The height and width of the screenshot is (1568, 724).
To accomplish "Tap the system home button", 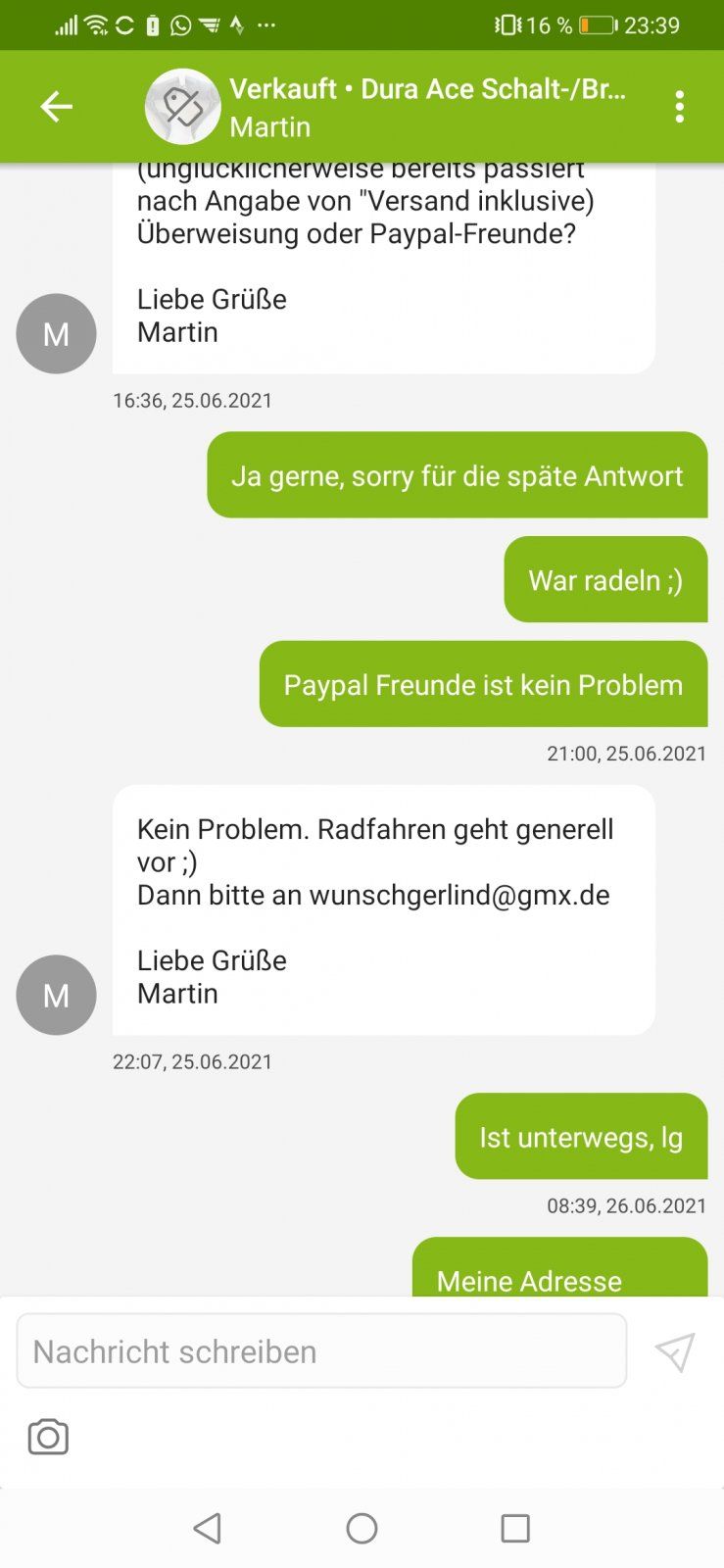I will [x=362, y=1528].
